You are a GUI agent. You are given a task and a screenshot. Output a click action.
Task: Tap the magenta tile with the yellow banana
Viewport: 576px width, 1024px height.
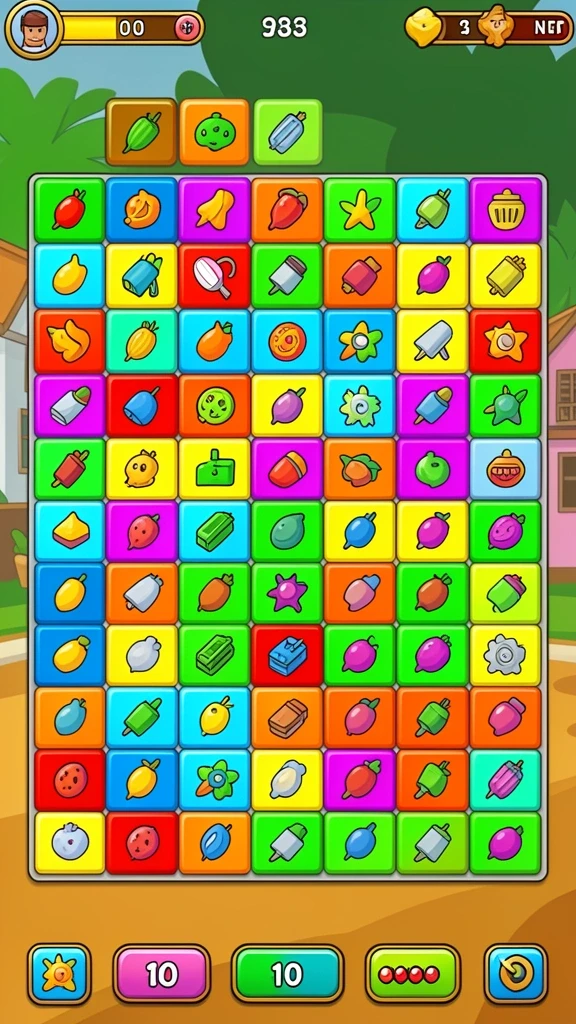214,210
